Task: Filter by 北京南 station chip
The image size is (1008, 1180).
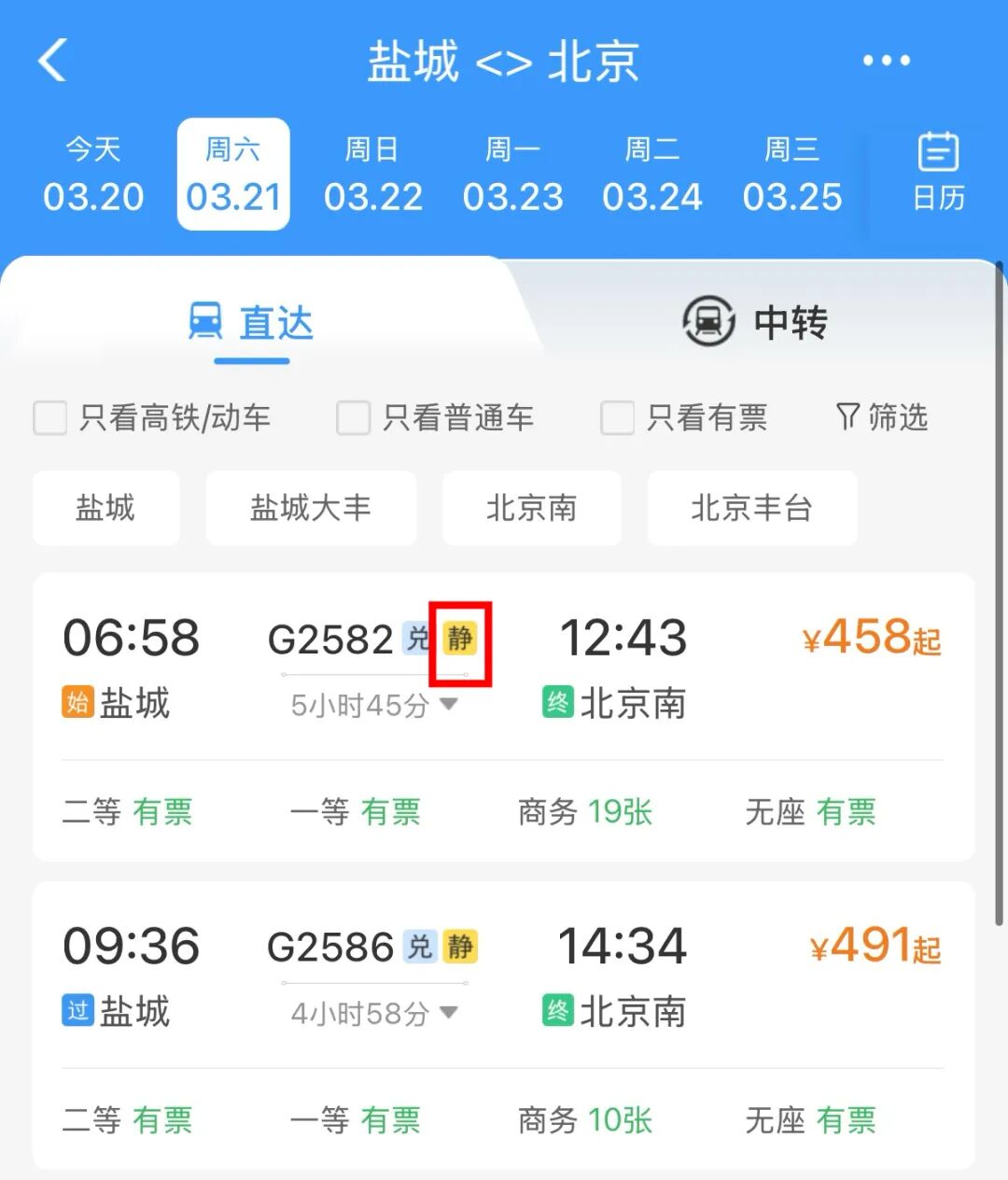Action: [531, 508]
